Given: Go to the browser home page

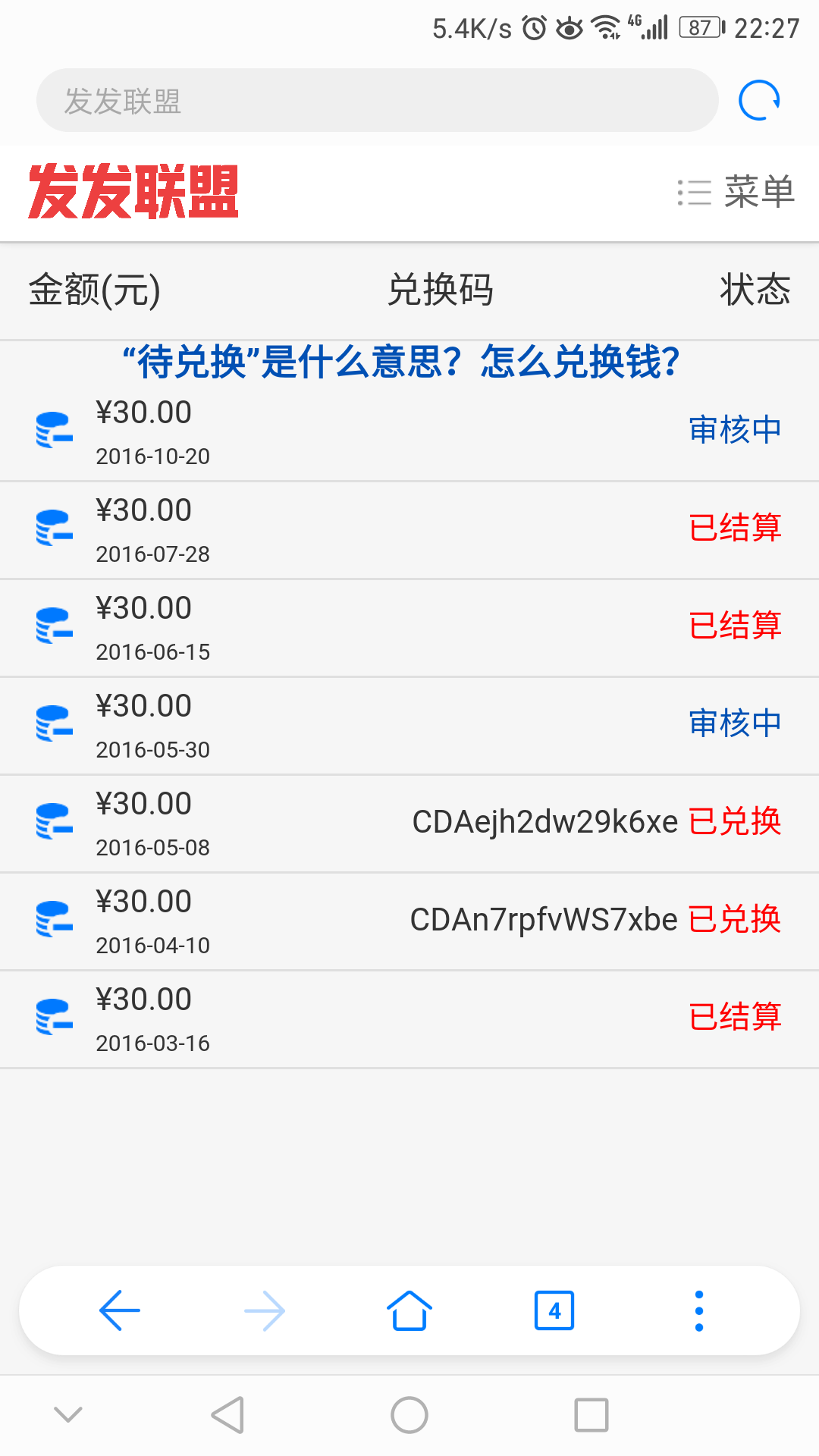Looking at the screenshot, I should [409, 1310].
